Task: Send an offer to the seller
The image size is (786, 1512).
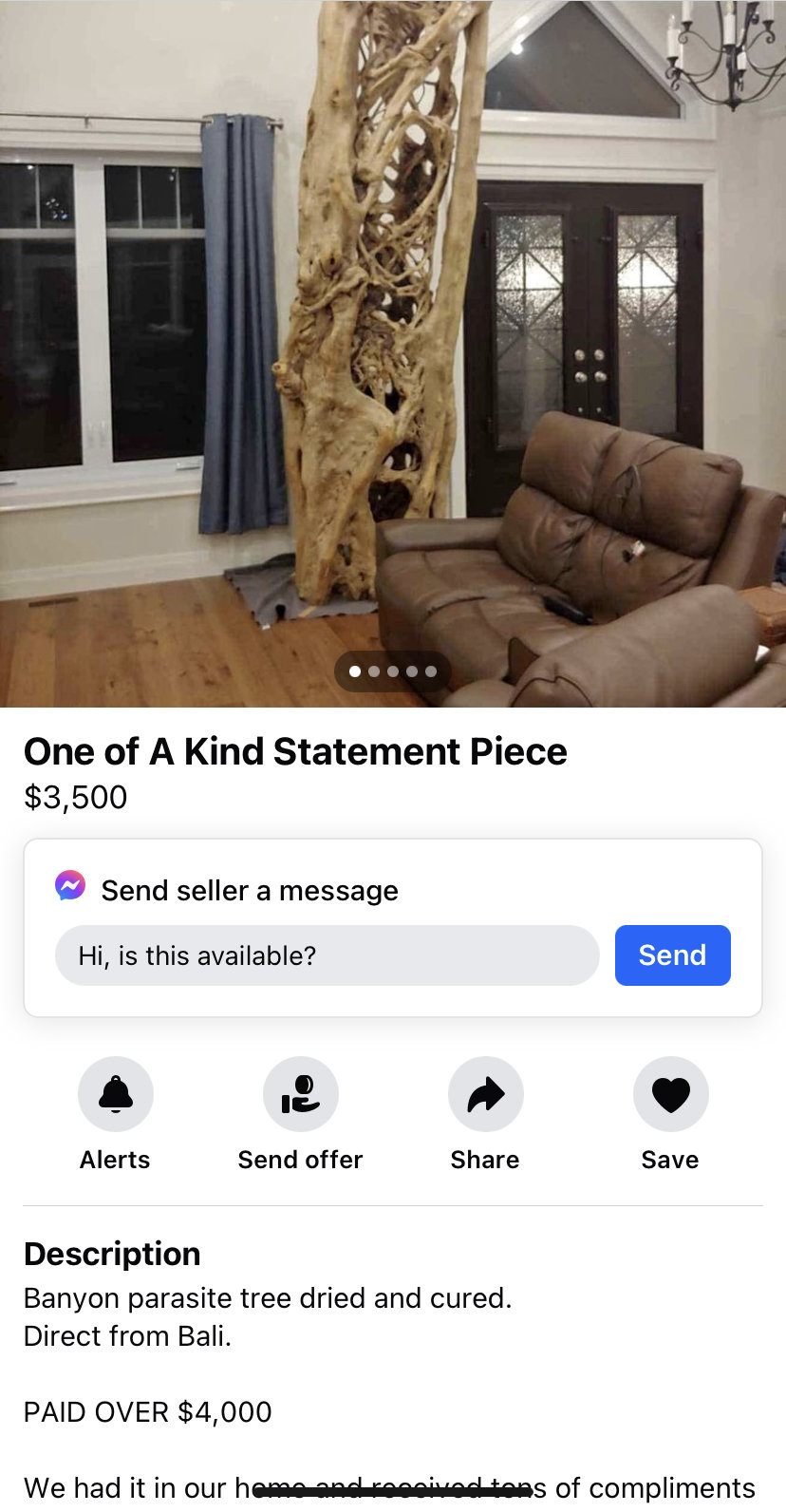Action: coord(300,1094)
